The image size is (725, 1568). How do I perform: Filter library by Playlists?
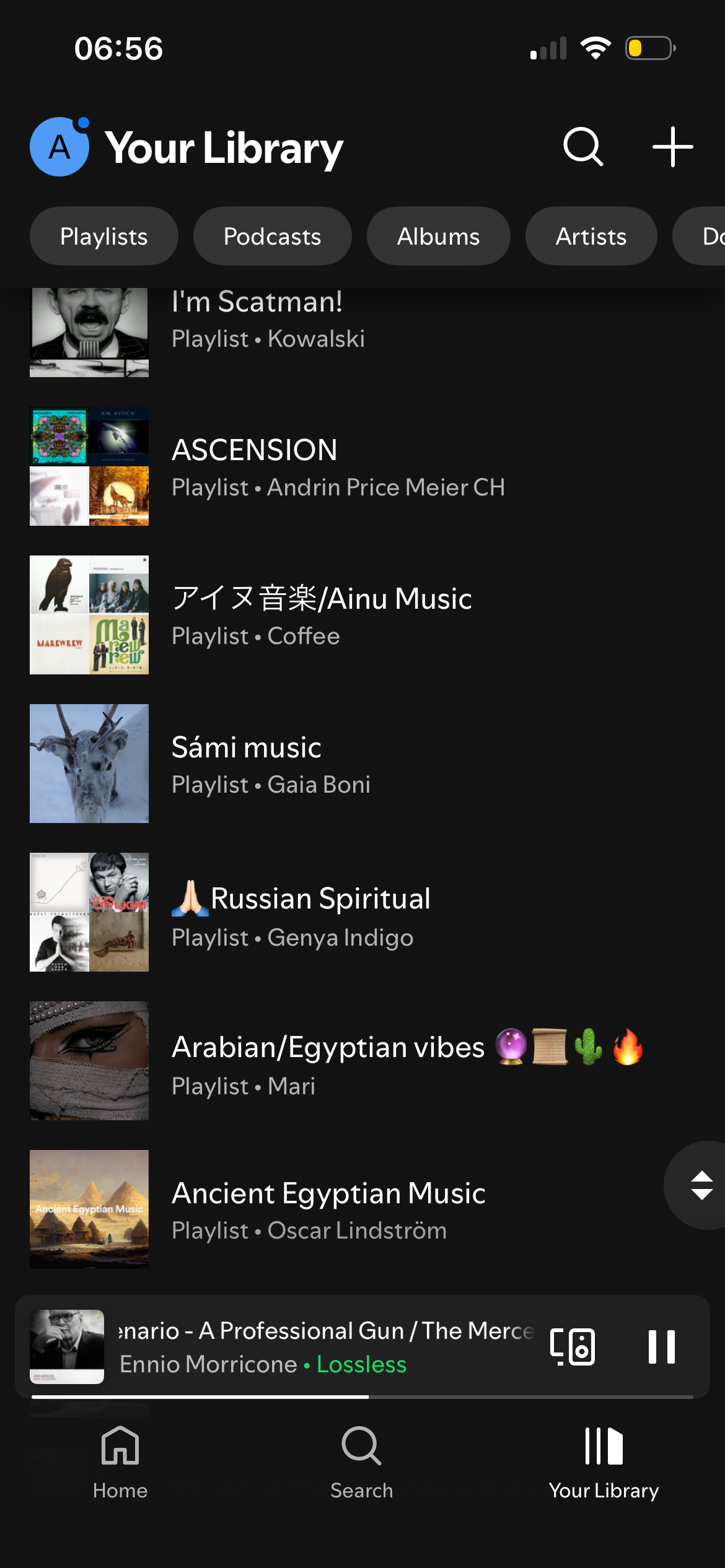click(104, 237)
